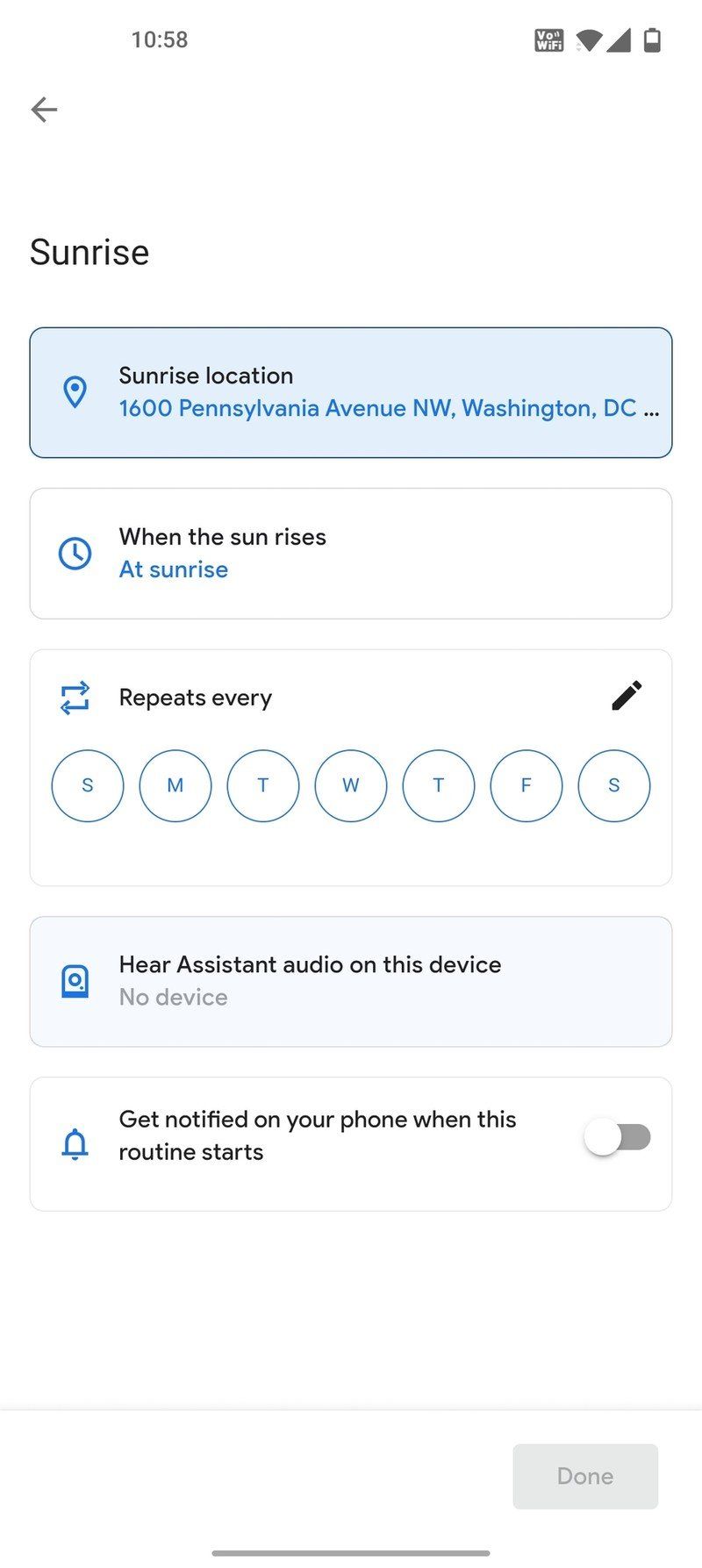This screenshot has width=702, height=1568.
Task: Toggle Friday in the repeat schedule
Action: 526,785
